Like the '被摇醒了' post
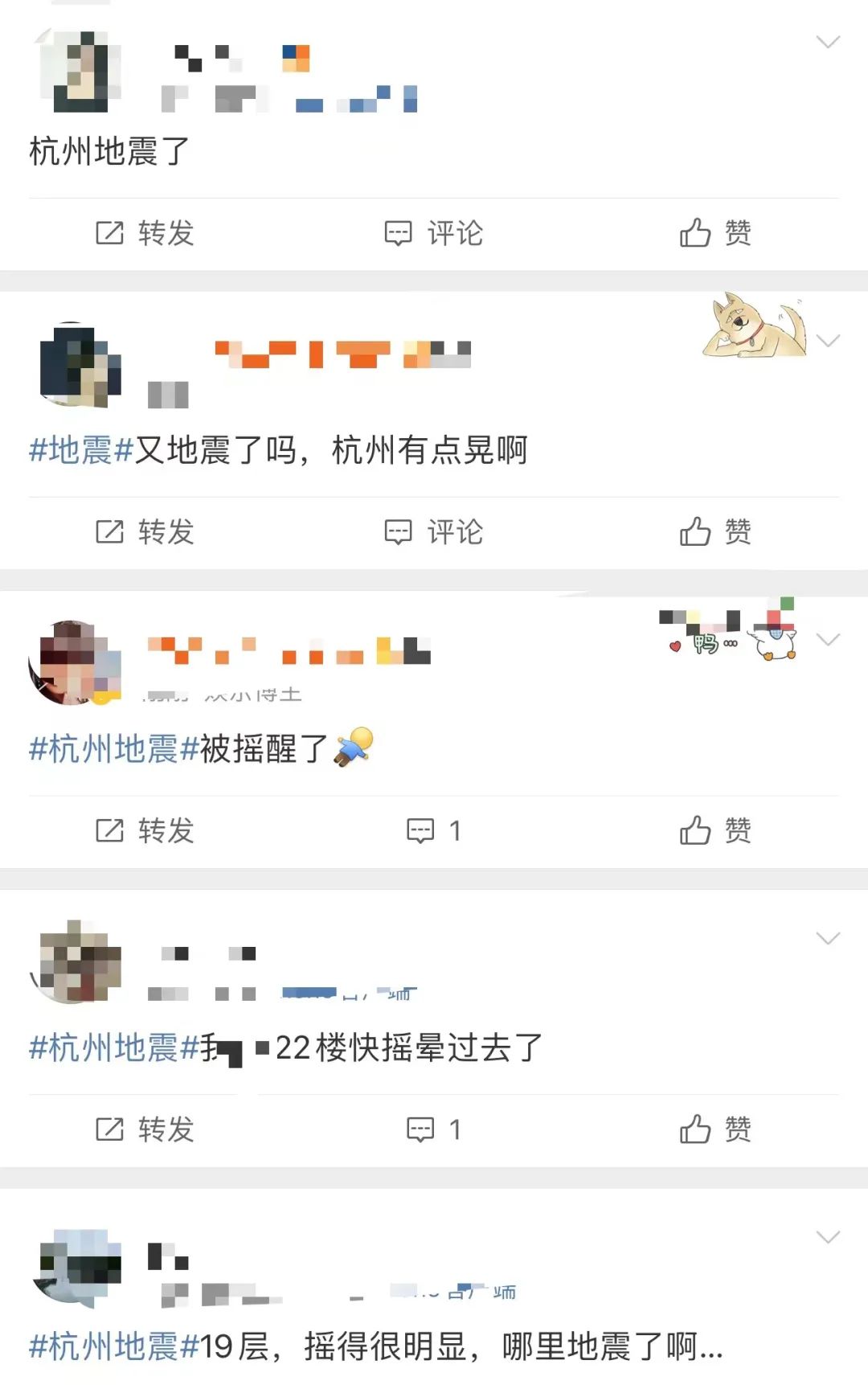The image size is (868, 1385). 714,830
